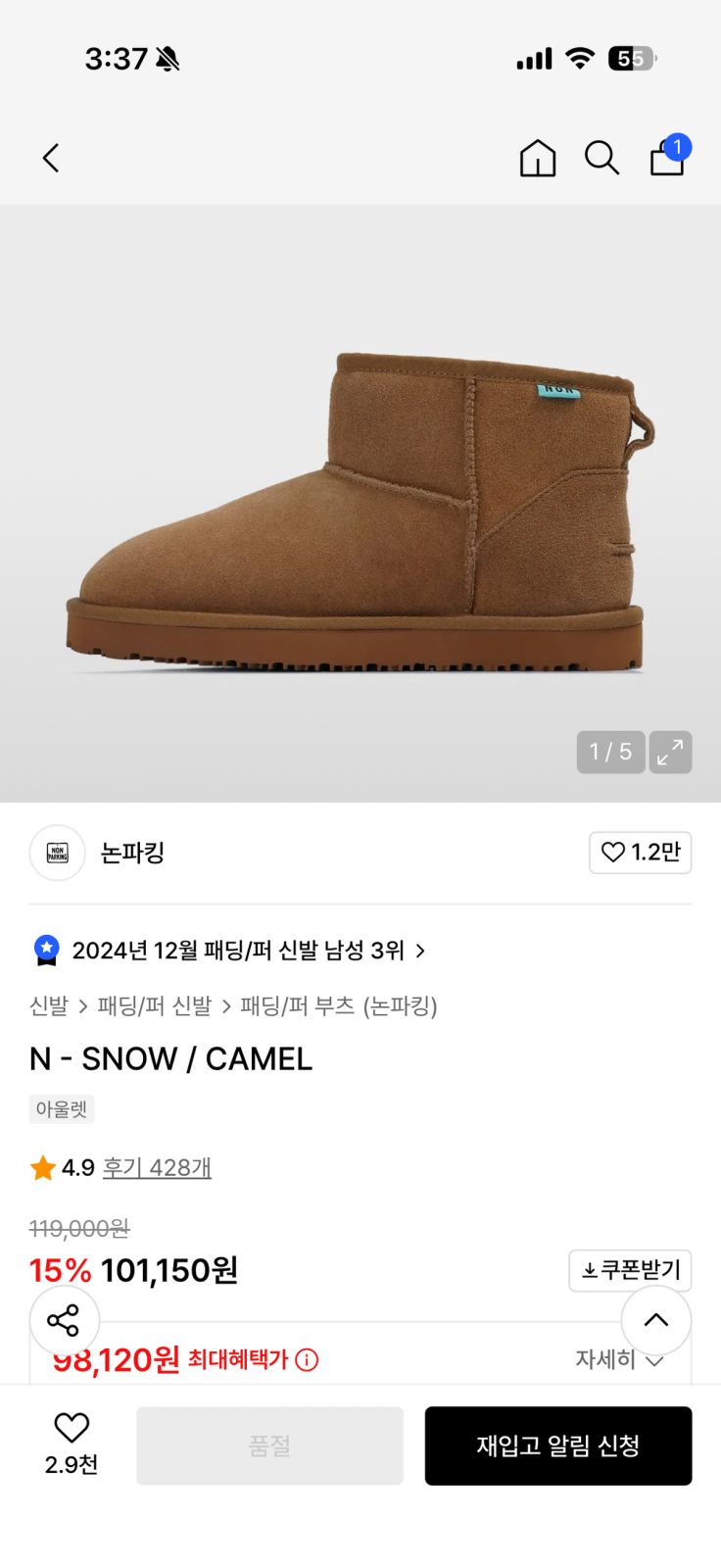View the 후기 428개 reviews

(x=157, y=1168)
